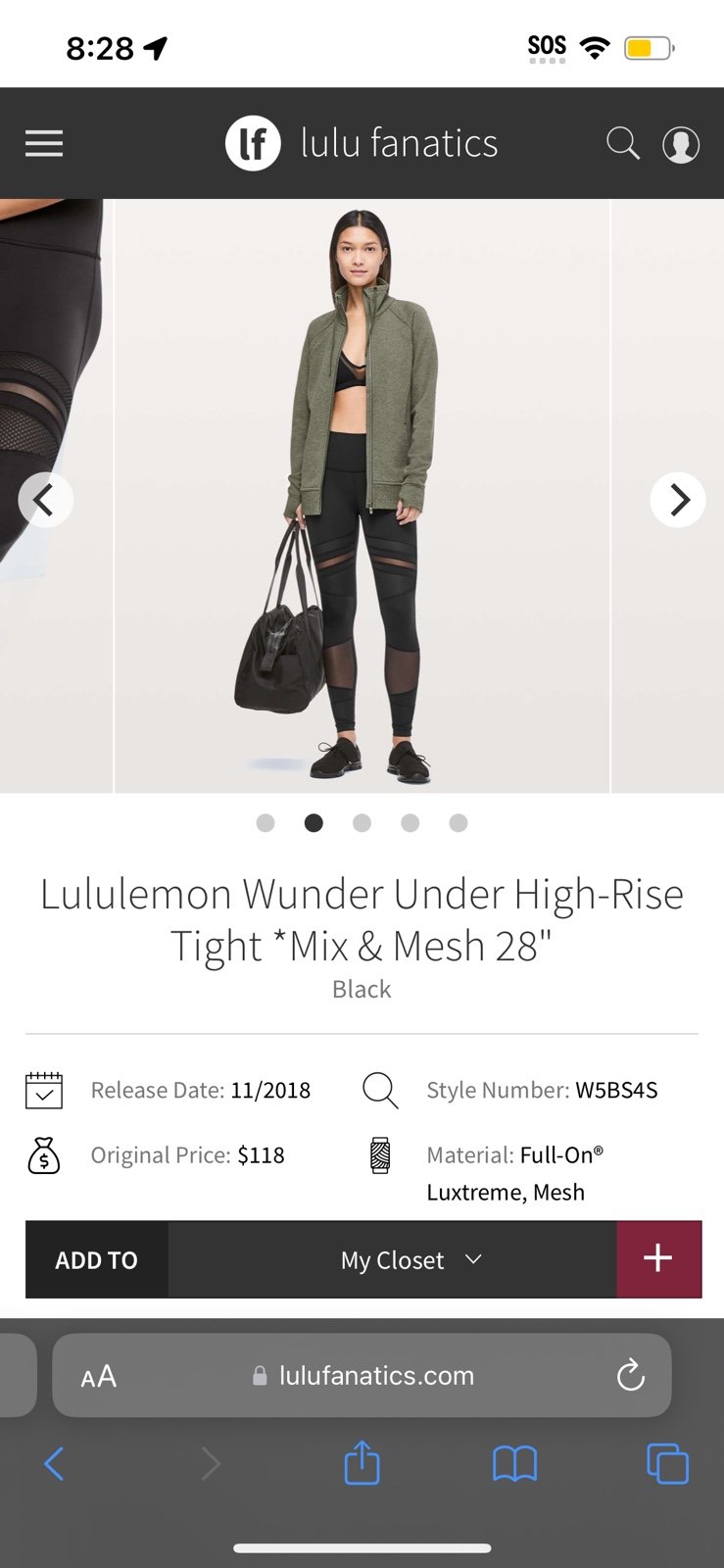The height and width of the screenshot is (1568, 724).
Task: Open the hamburger menu
Action: pyautogui.click(x=44, y=144)
